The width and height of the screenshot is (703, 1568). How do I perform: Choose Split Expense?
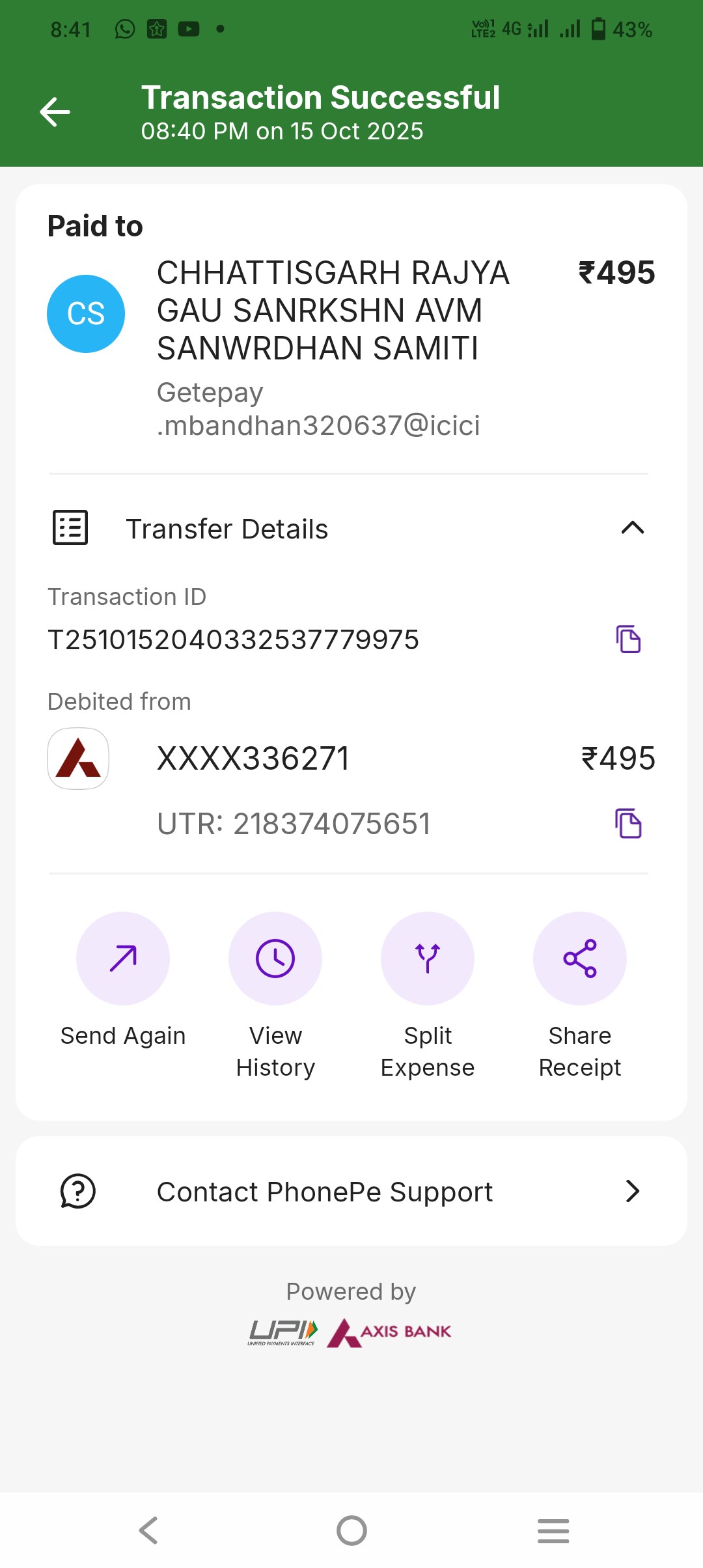428,959
